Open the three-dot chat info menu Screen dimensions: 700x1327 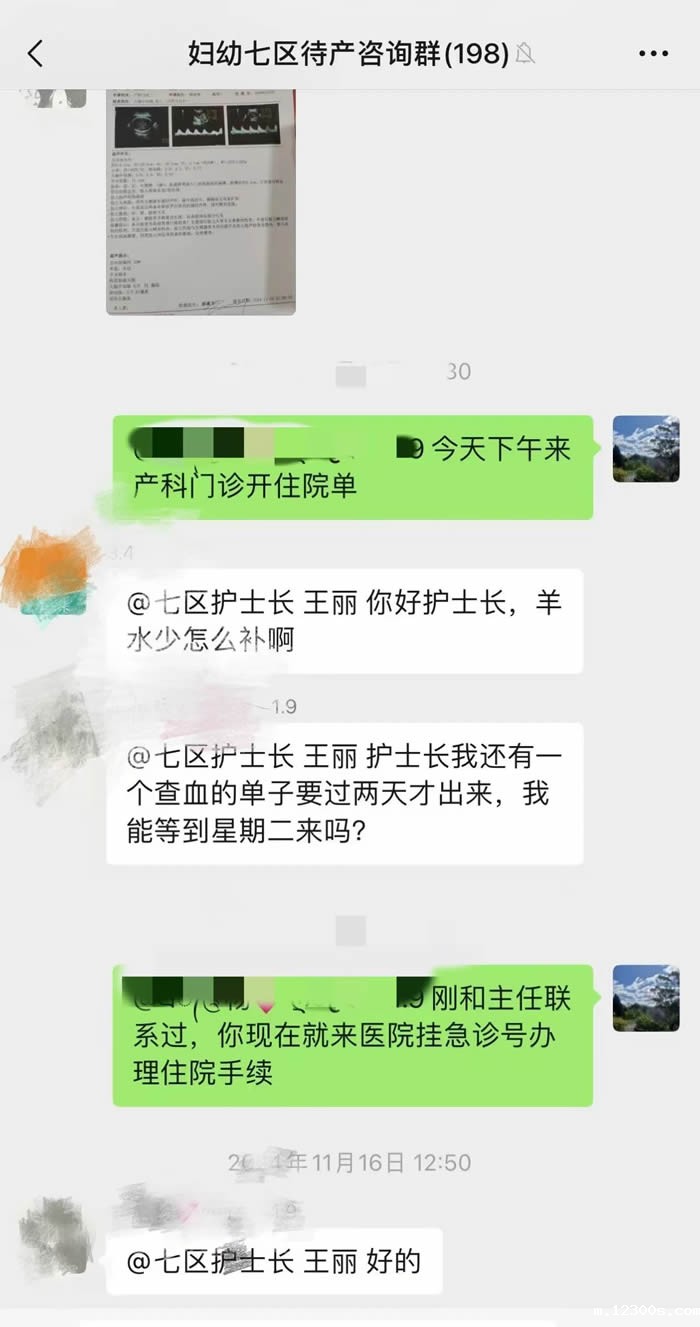[x=652, y=53]
